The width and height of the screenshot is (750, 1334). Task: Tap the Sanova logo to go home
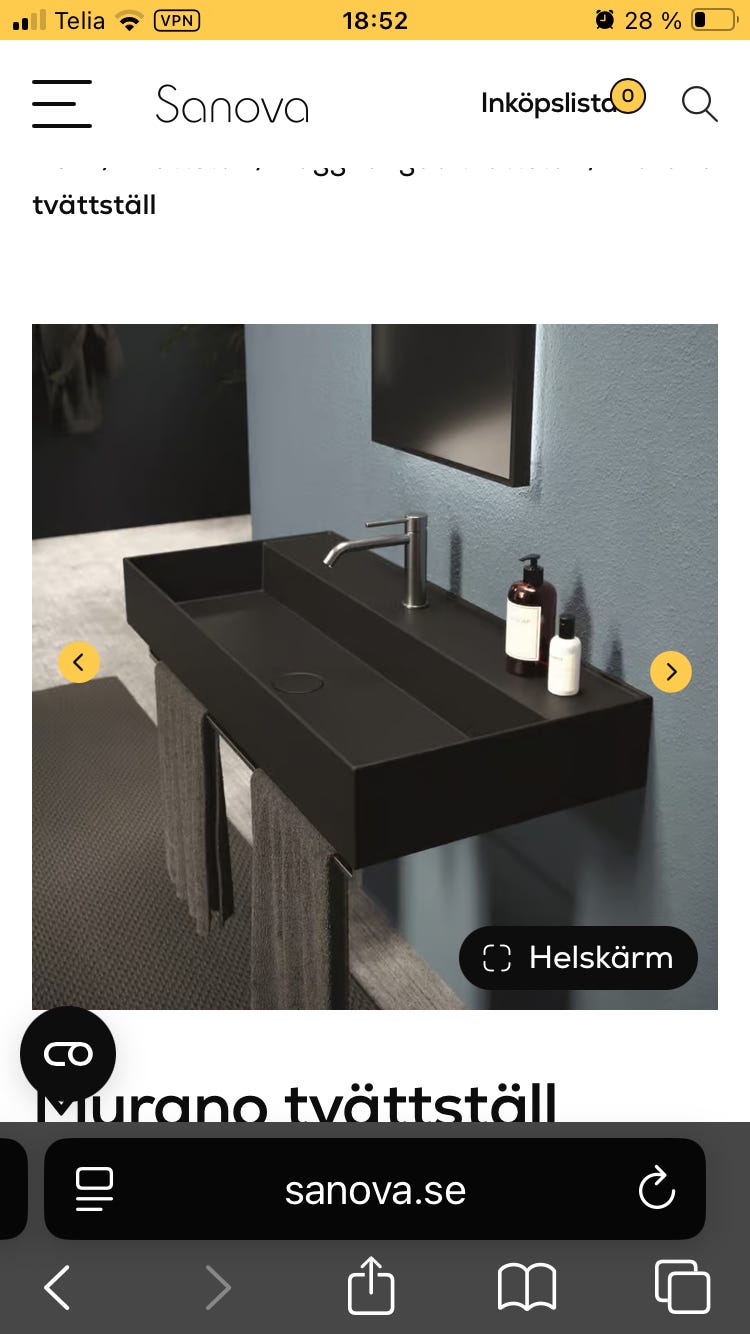coord(231,104)
